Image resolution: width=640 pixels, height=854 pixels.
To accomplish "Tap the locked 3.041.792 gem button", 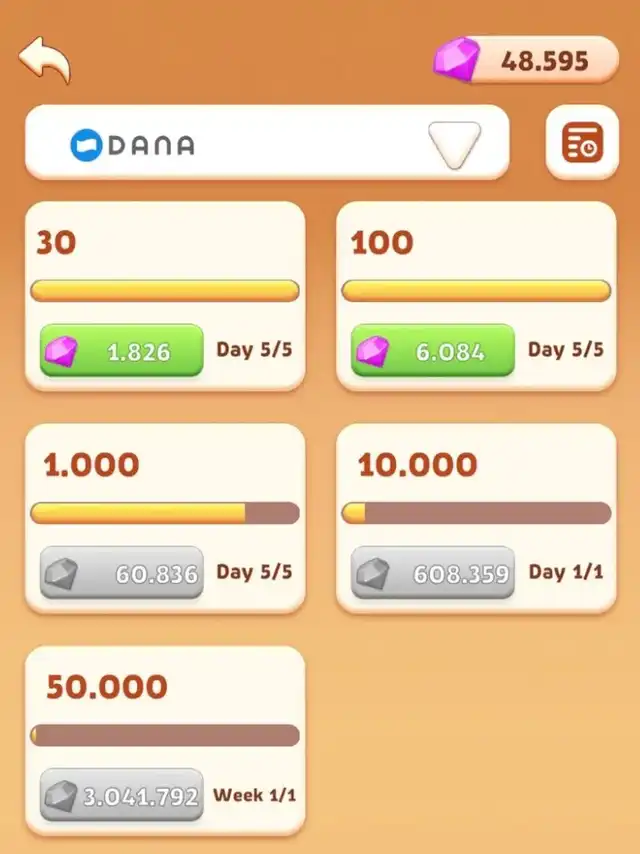I will pyautogui.click(x=121, y=795).
